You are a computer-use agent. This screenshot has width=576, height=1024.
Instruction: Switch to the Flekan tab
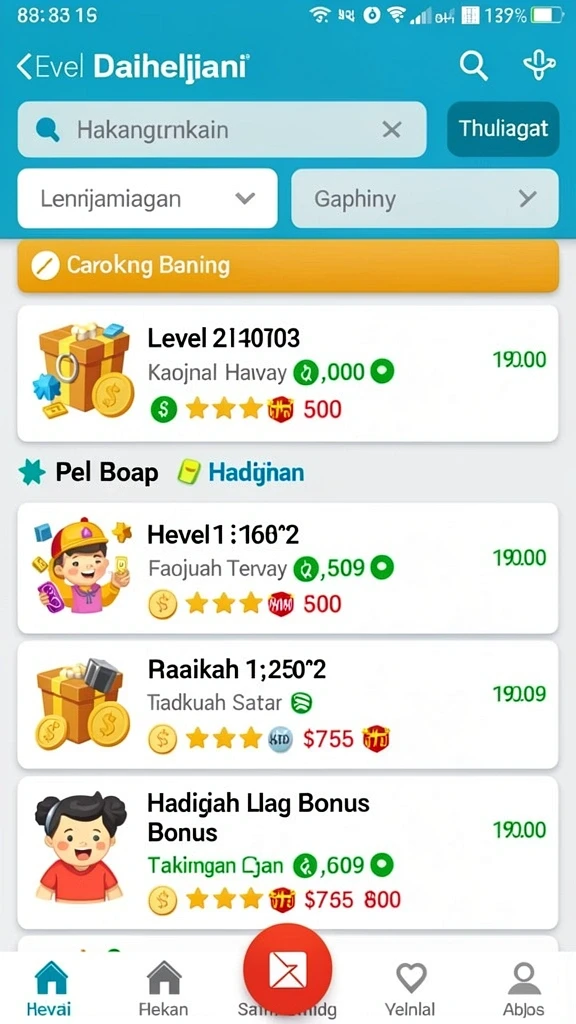point(163,987)
